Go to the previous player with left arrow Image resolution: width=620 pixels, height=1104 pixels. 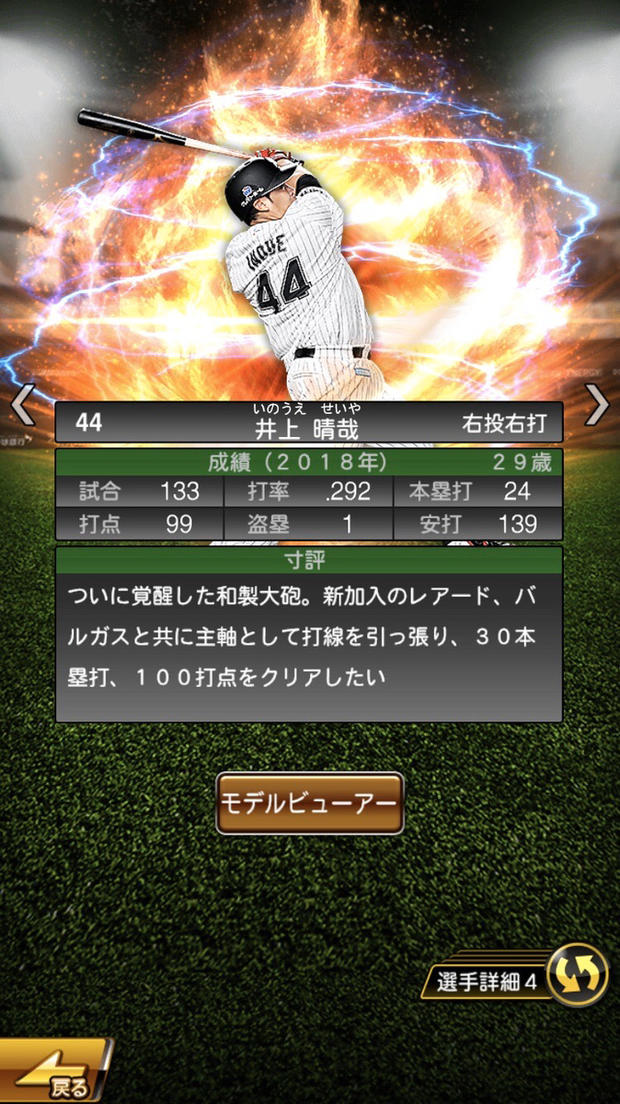tap(22, 405)
